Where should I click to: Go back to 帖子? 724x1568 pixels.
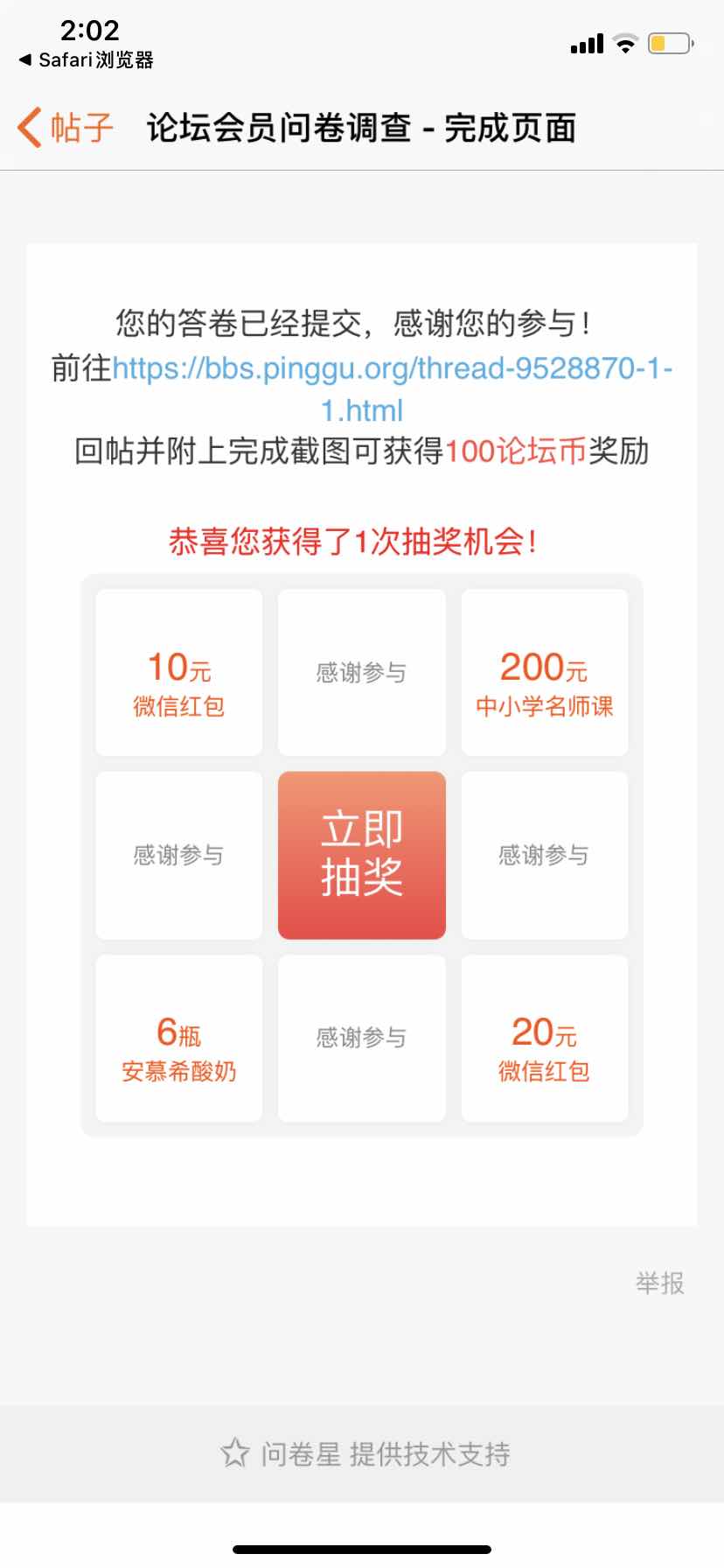(x=66, y=128)
